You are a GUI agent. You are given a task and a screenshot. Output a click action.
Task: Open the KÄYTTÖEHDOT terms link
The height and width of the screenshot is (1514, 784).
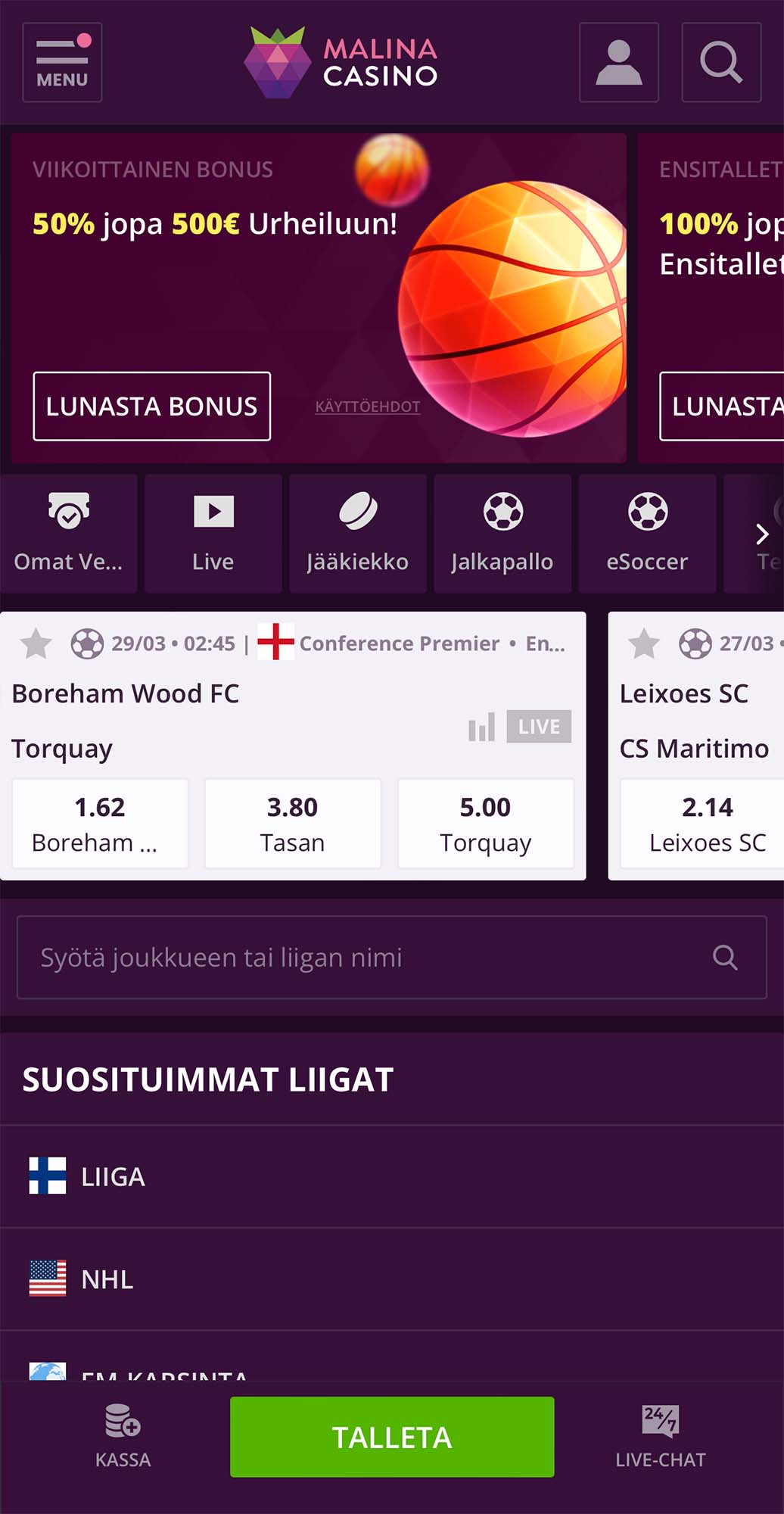tap(367, 407)
